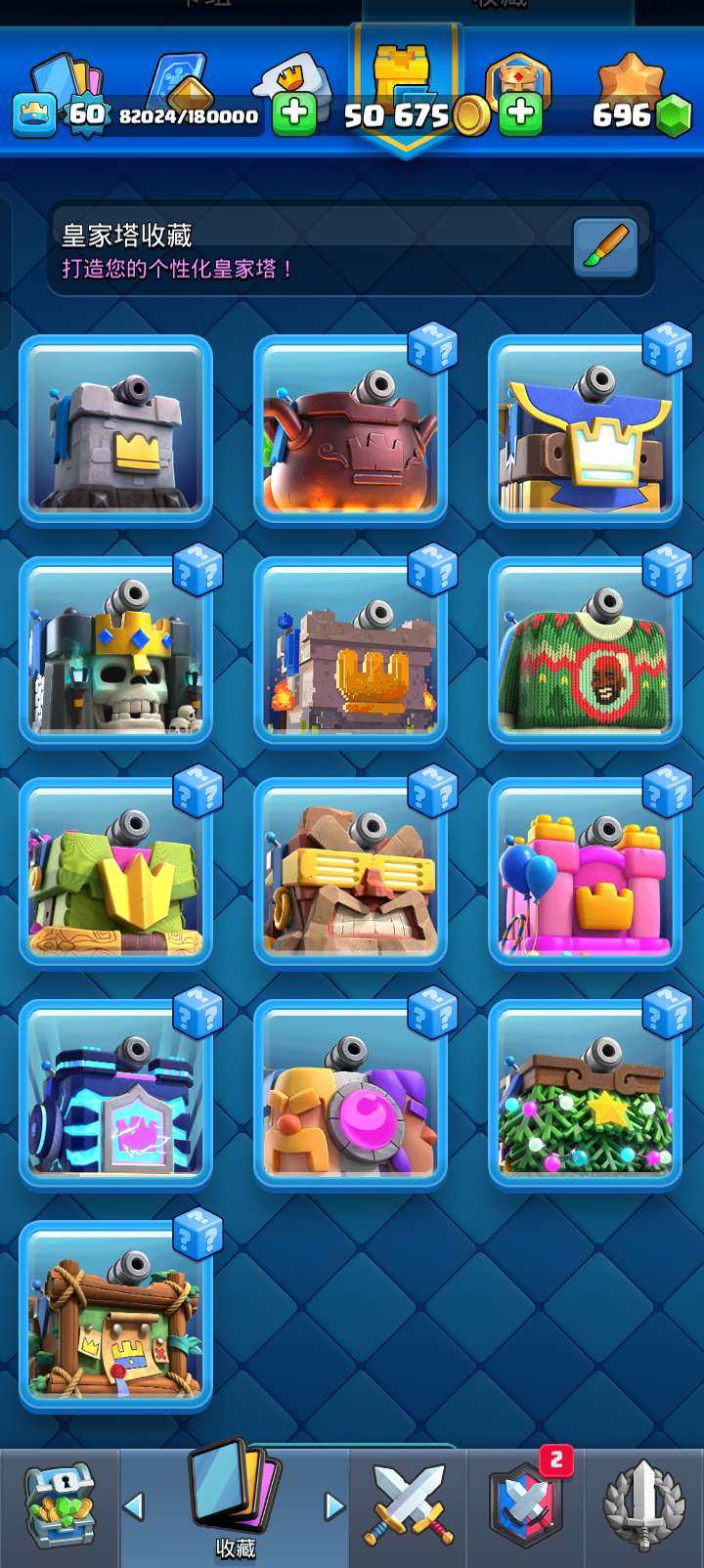Pick the skeleton king skull tower skin

click(x=115, y=652)
